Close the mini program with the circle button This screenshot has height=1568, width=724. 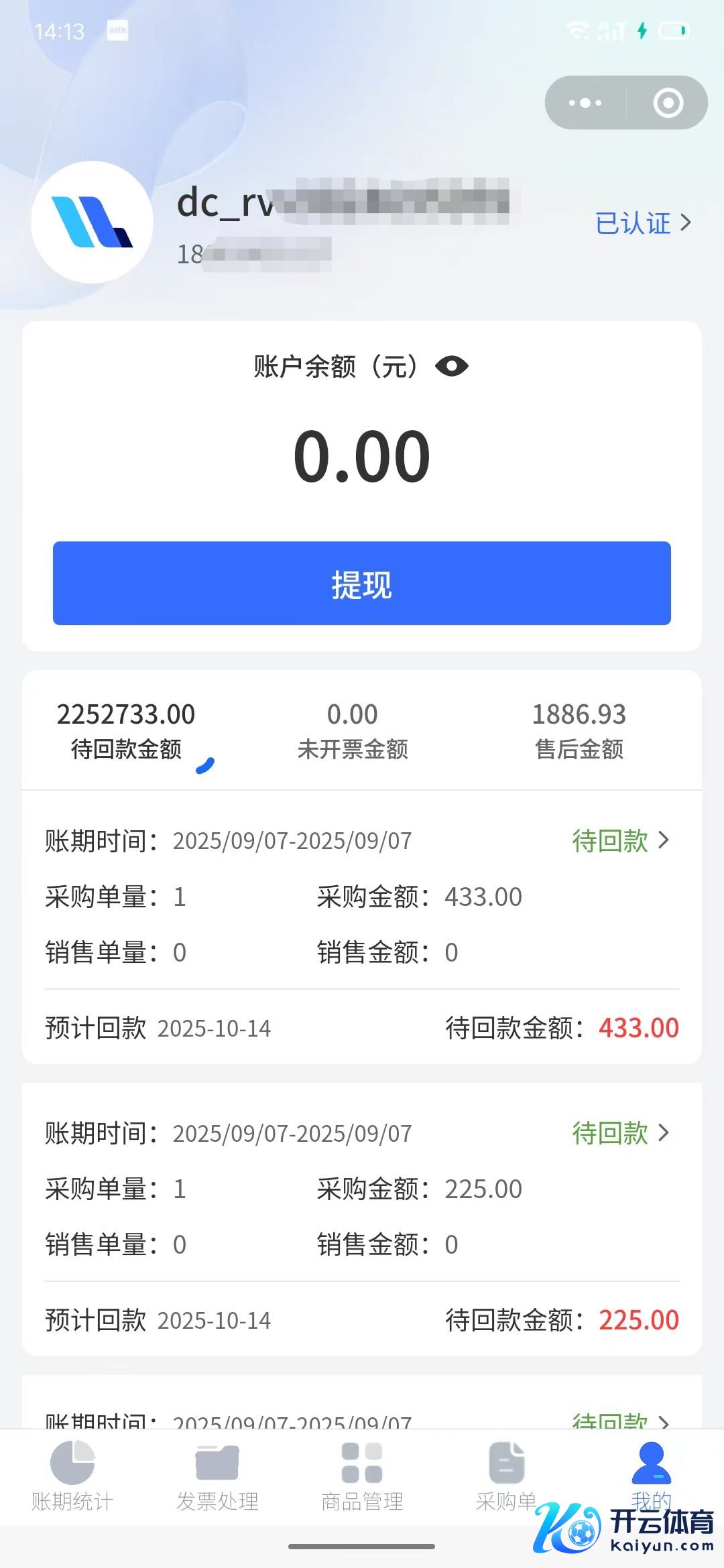[x=668, y=103]
